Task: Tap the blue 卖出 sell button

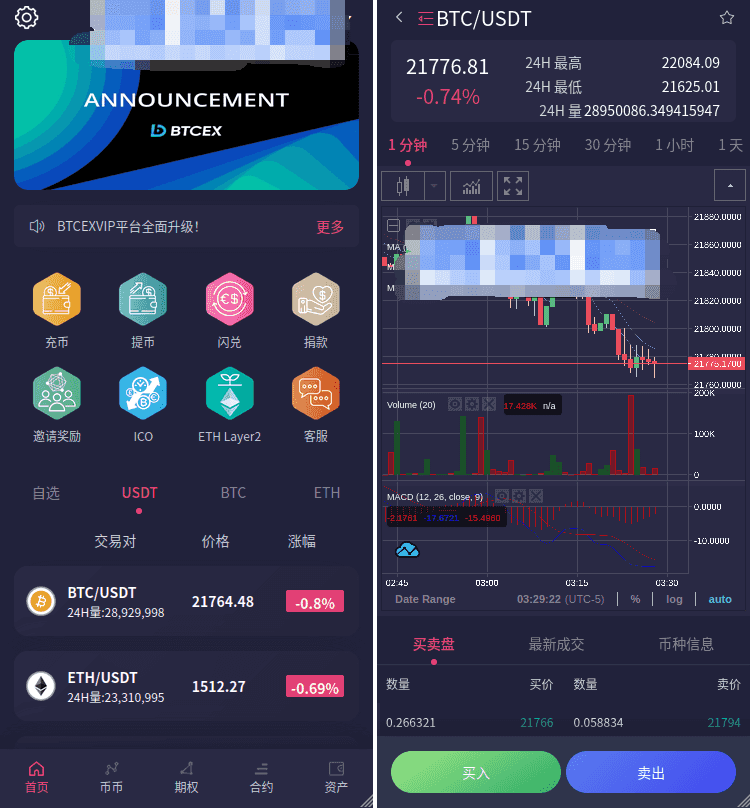Action: (x=651, y=773)
